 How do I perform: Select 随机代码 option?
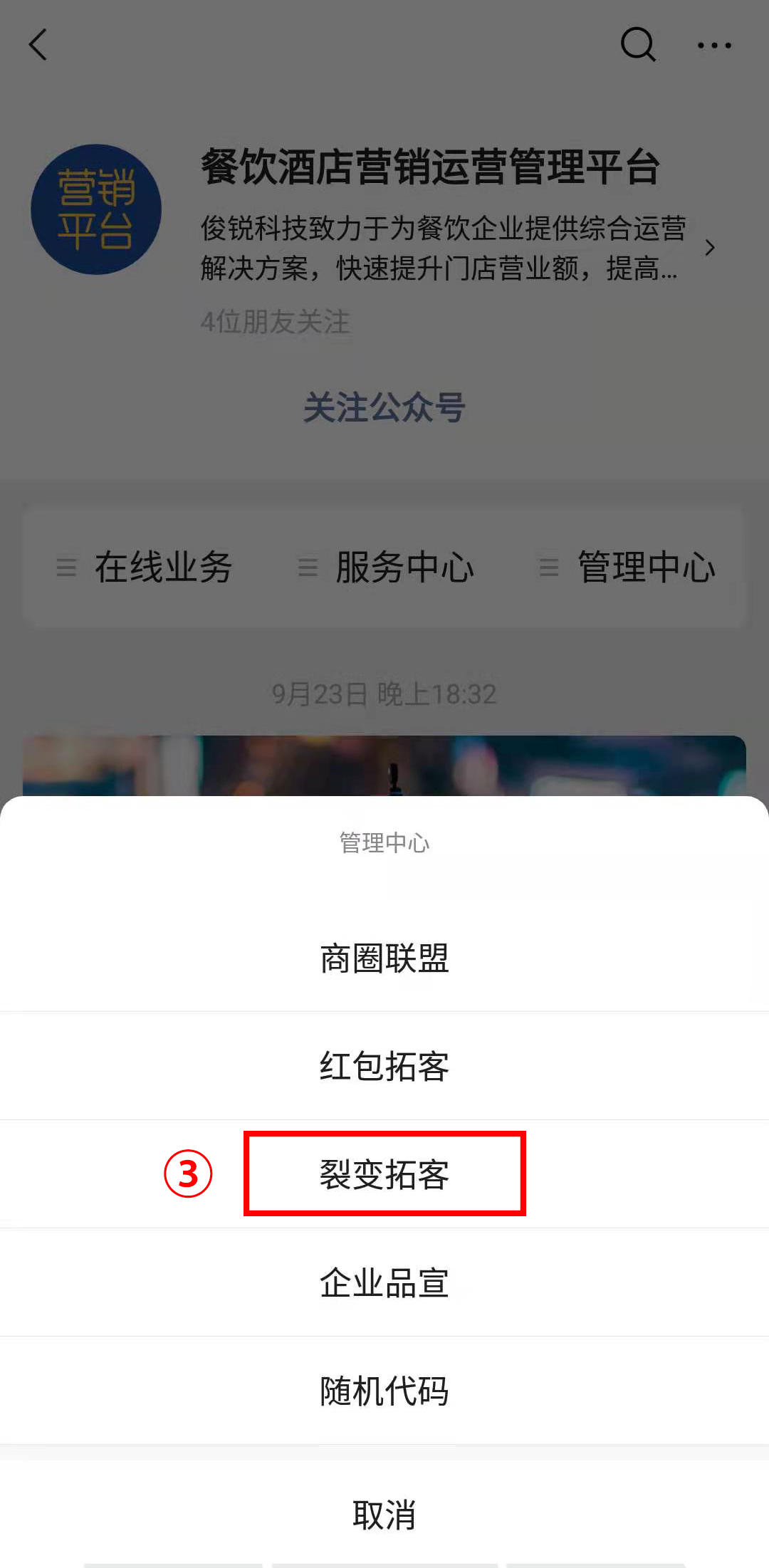pyautogui.click(x=384, y=1391)
